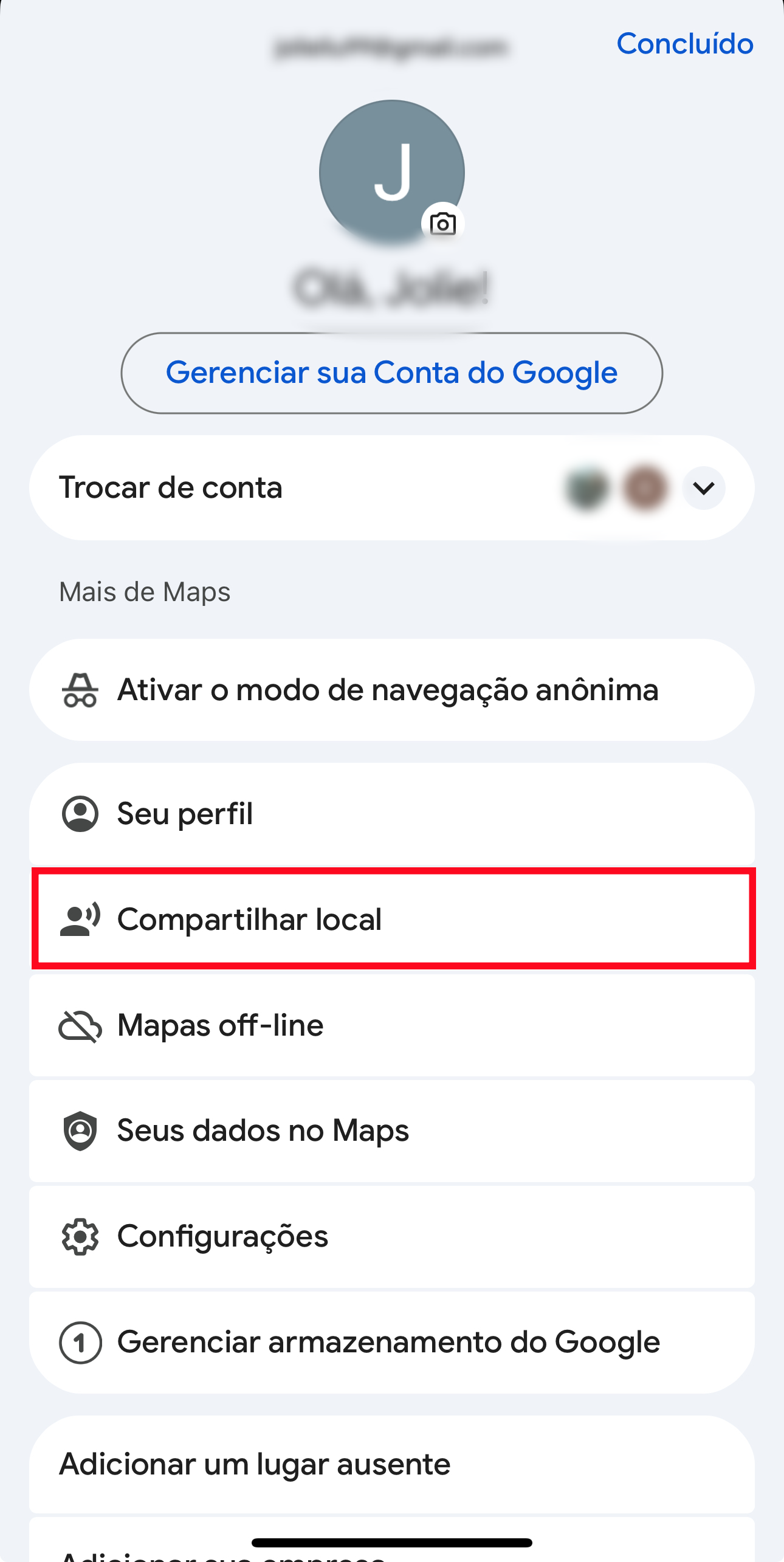Screen dimensions: 784x1562
Task: Open Gerenciar sua Conta do Google
Action: (x=392, y=373)
